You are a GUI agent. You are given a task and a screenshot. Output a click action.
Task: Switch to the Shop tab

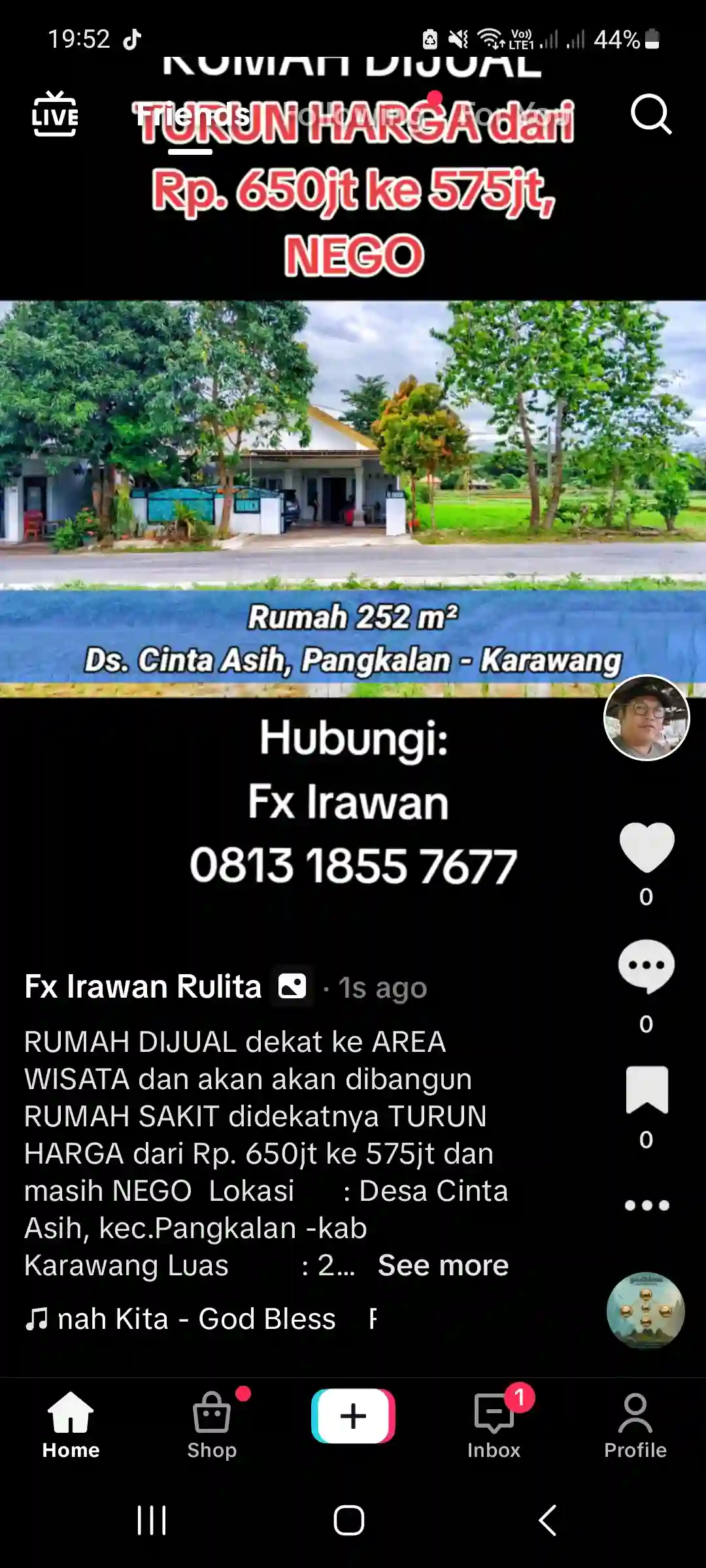[212, 1424]
